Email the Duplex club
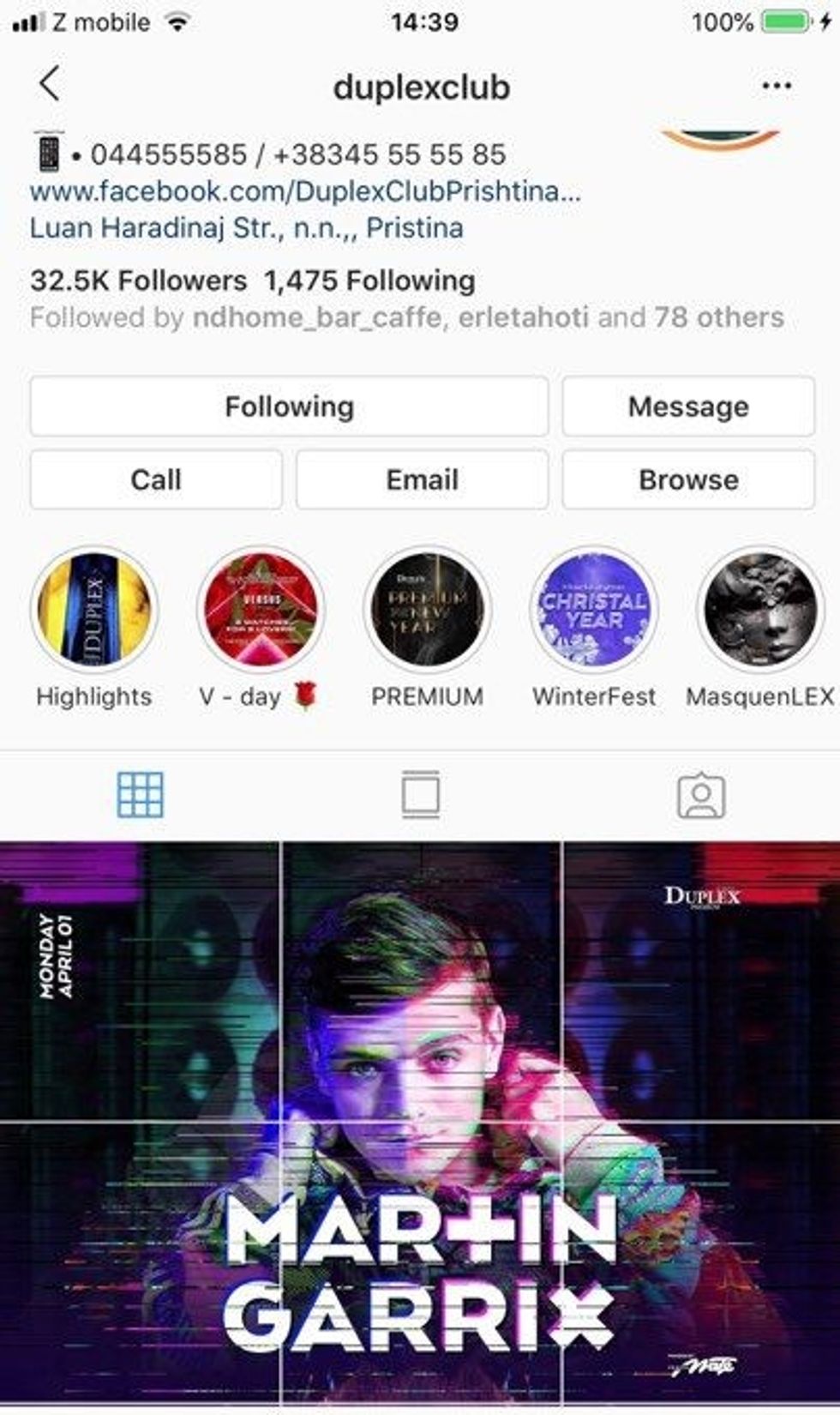 (x=422, y=480)
